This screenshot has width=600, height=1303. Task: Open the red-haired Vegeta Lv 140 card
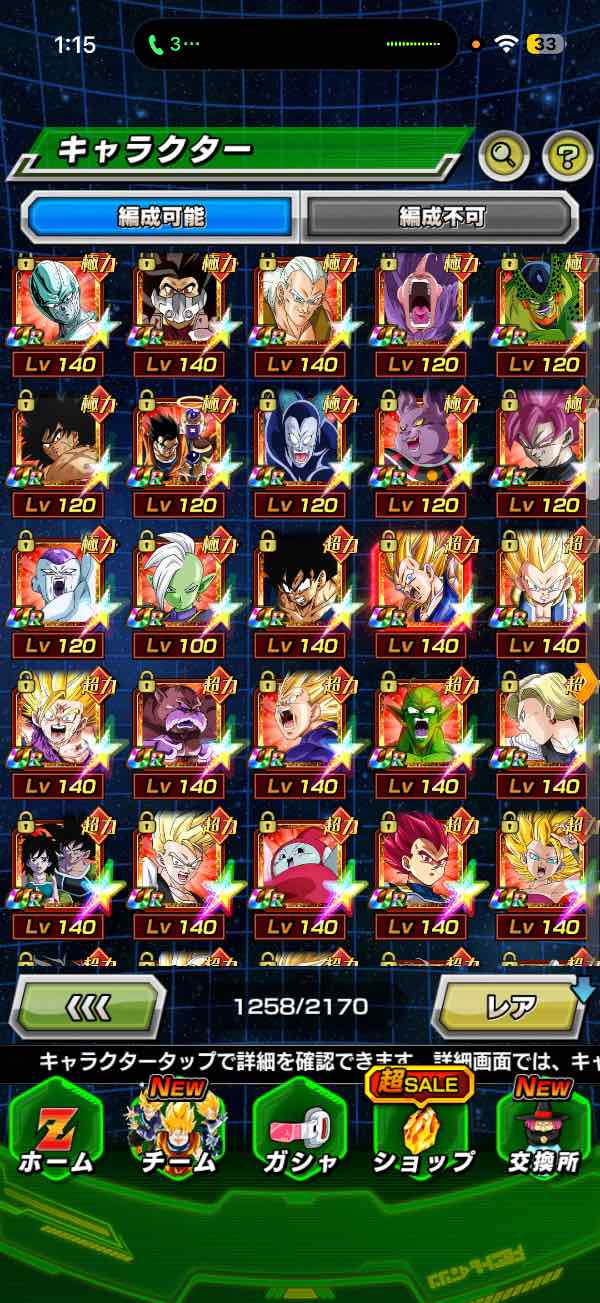point(424,870)
